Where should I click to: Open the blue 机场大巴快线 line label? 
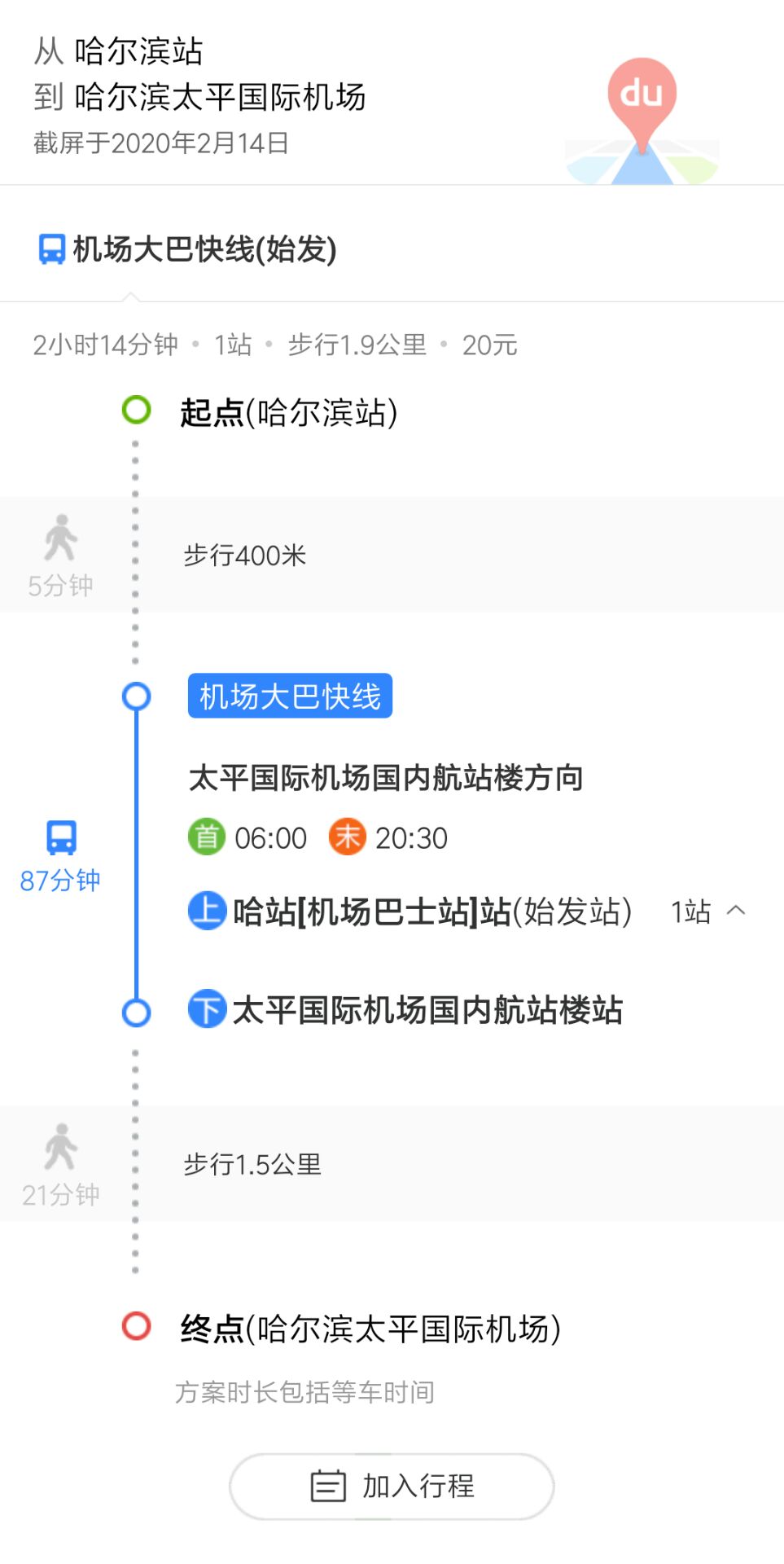[290, 696]
